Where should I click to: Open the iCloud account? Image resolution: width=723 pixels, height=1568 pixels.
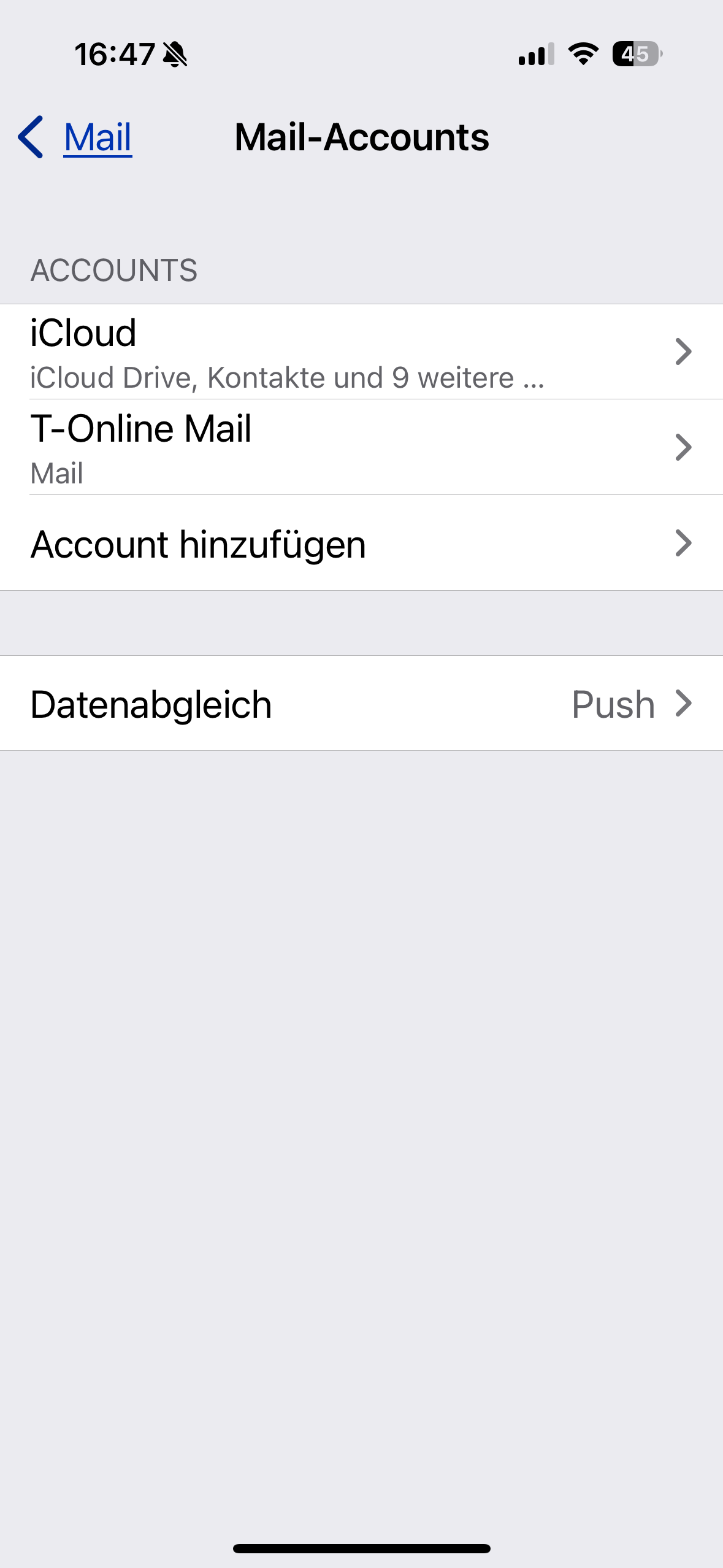361,352
